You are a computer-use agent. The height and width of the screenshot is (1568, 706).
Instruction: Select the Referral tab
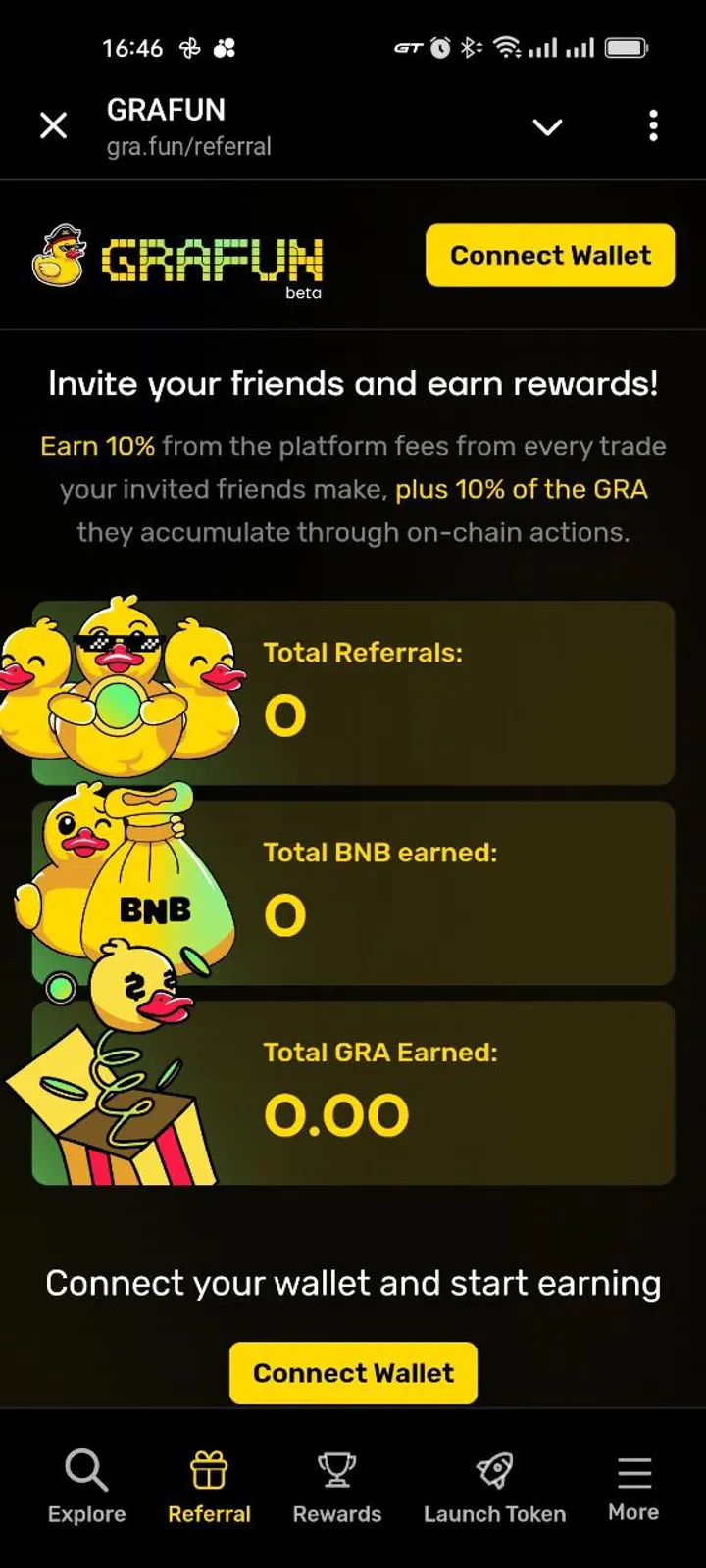click(x=209, y=1487)
